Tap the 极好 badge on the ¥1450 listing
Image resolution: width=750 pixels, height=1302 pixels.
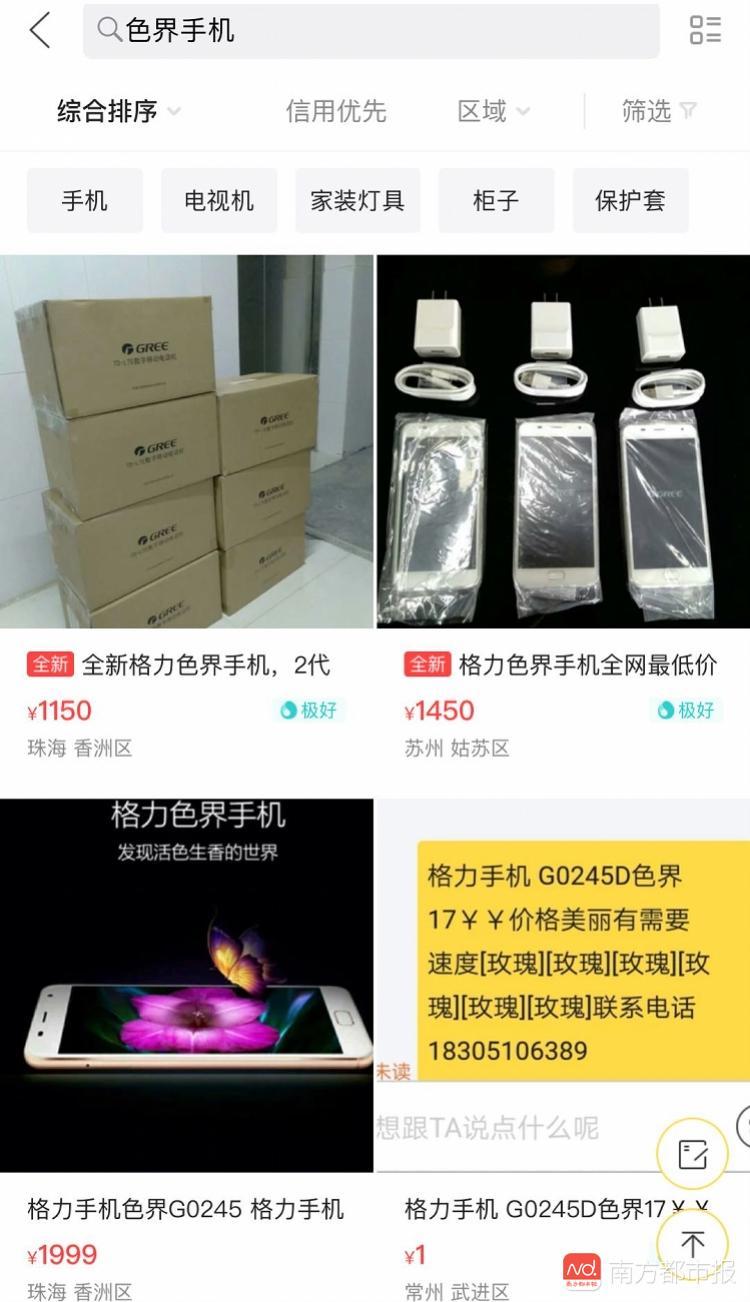[x=686, y=710]
